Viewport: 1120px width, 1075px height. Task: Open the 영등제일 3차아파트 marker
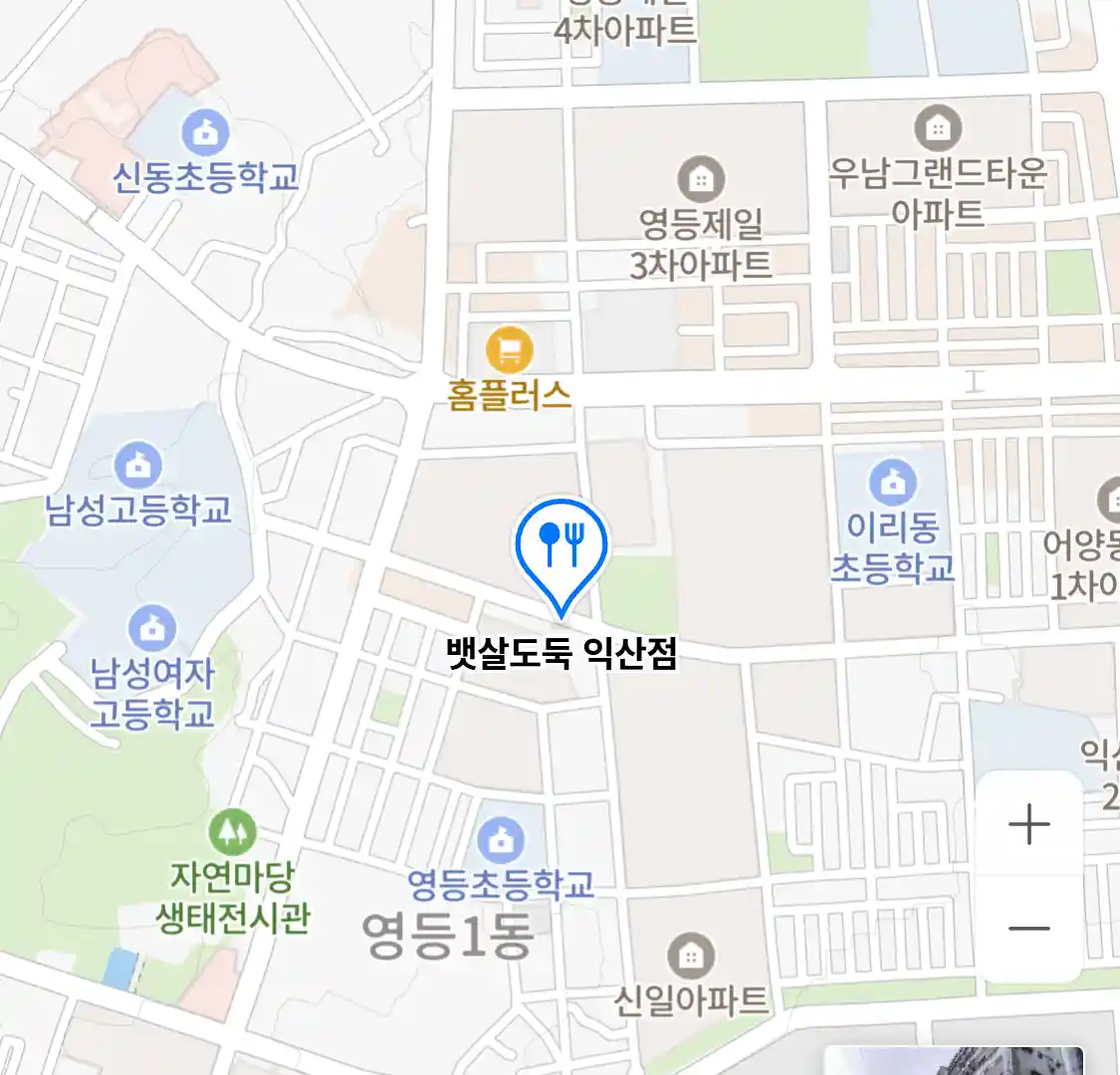(701, 180)
